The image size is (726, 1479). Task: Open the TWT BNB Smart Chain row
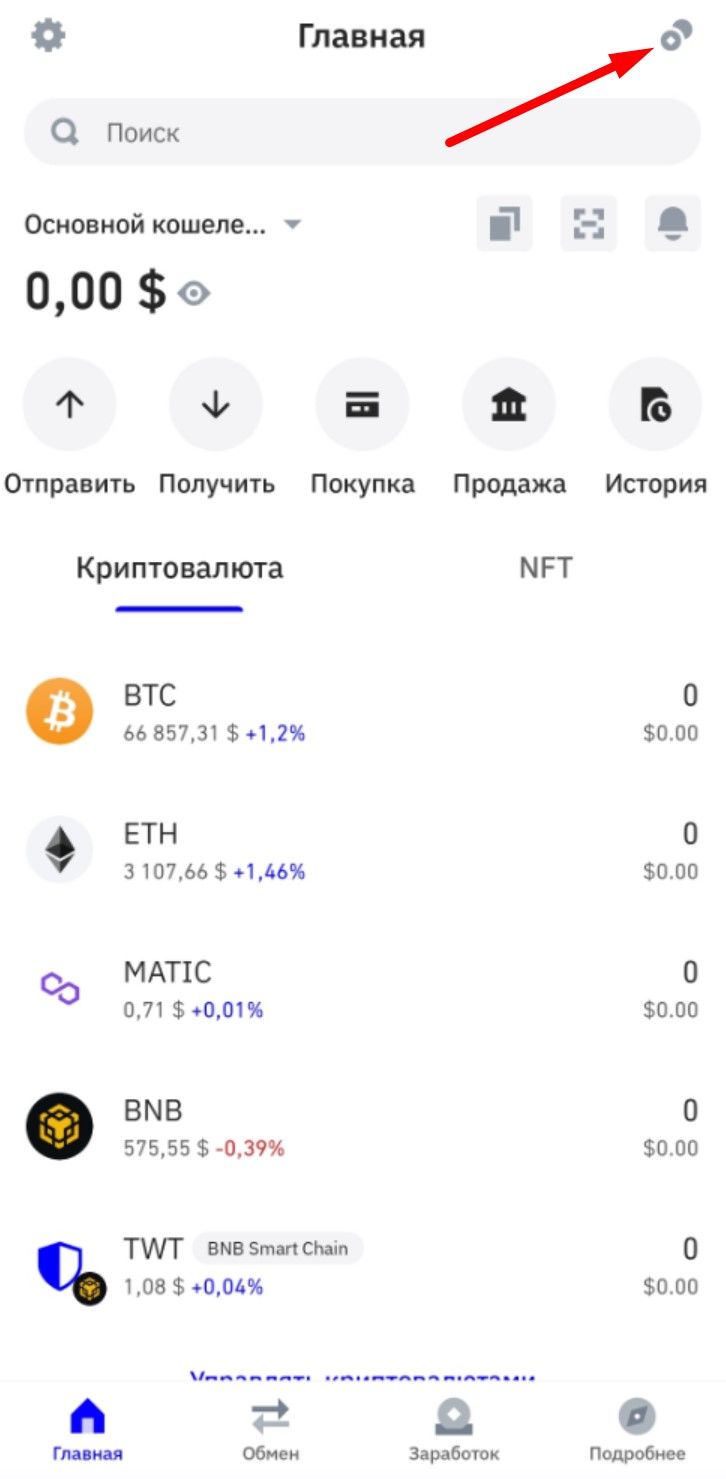pos(362,1265)
